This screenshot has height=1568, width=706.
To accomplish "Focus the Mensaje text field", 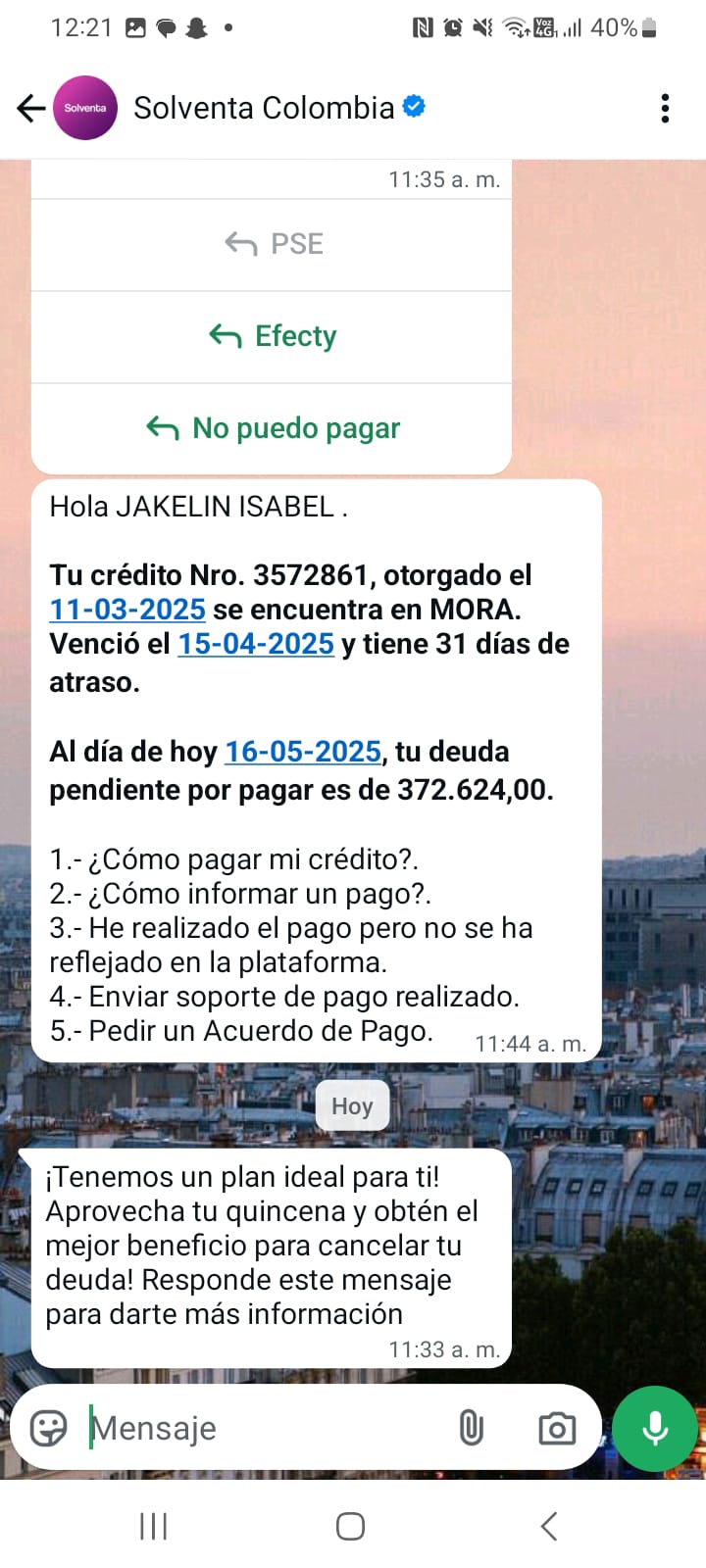I will pyautogui.click(x=265, y=1428).
